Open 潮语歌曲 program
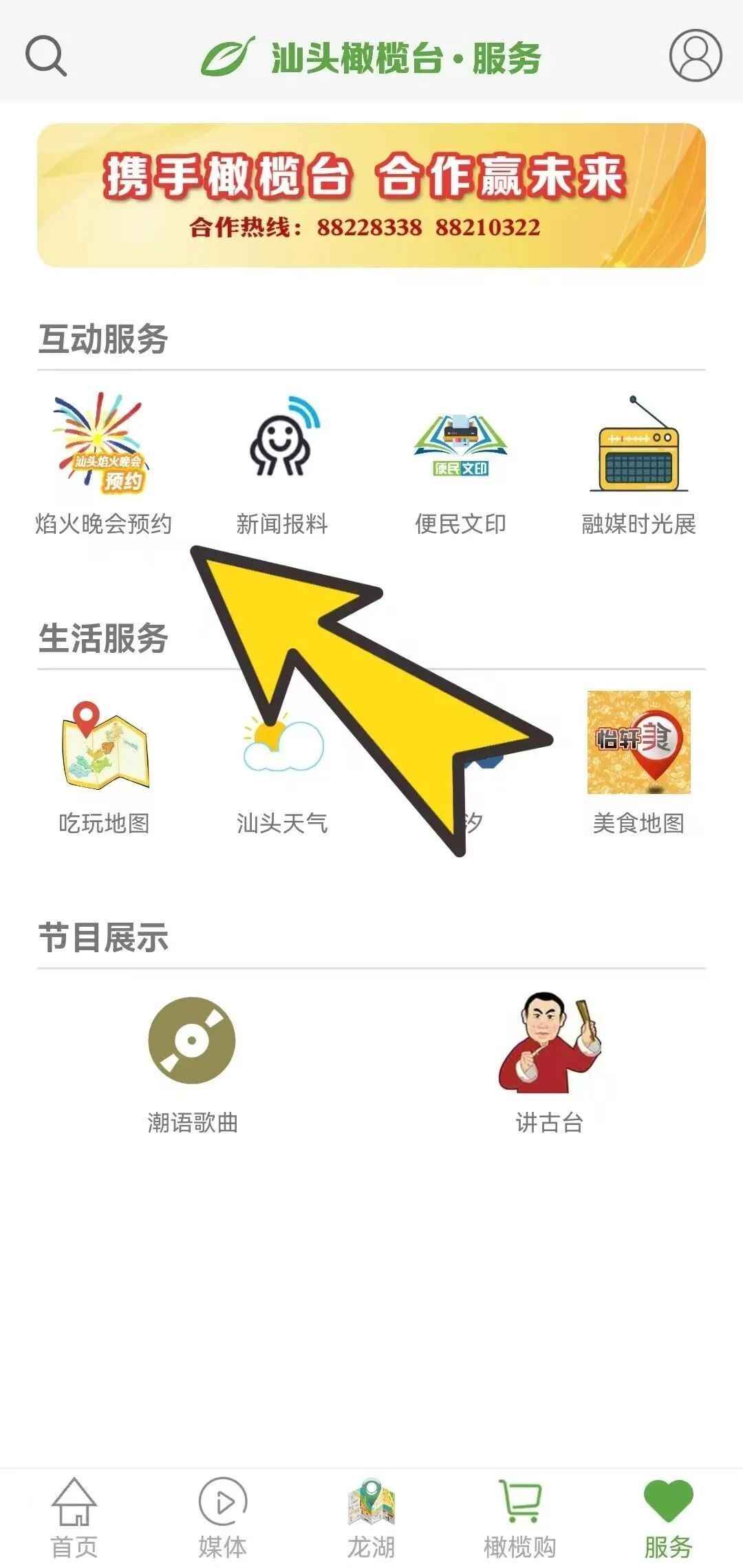This screenshot has height=1568, width=743. (193, 1062)
